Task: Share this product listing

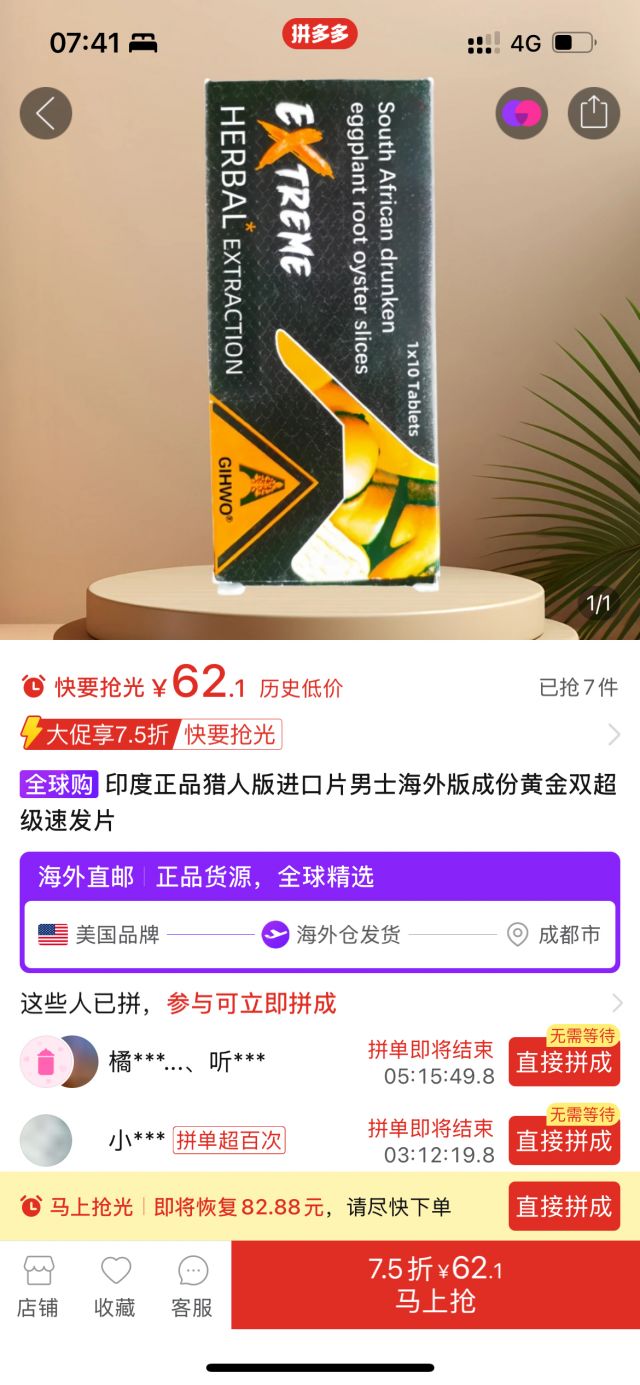Action: coord(594,113)
